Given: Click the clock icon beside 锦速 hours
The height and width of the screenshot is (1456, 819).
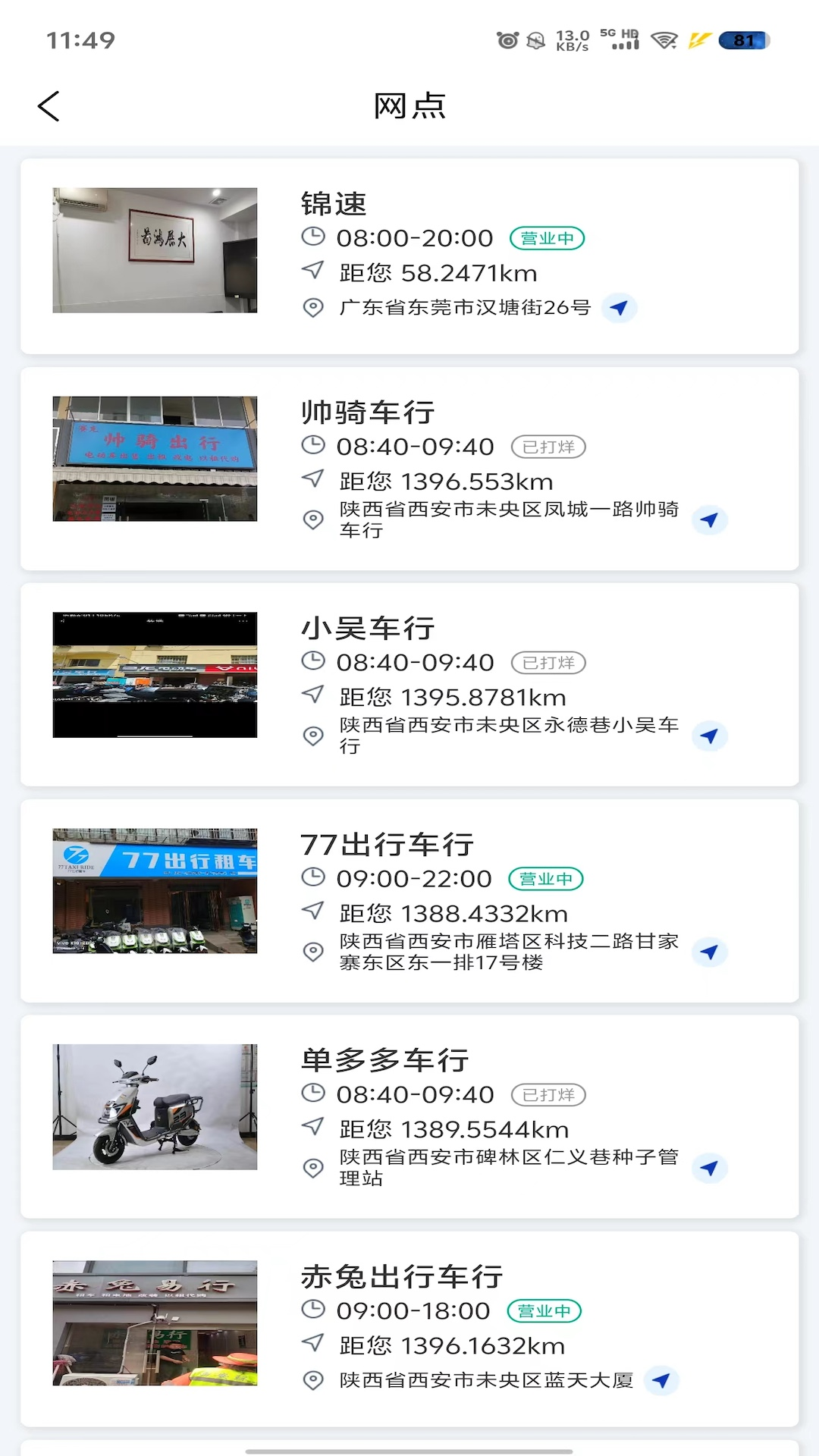Looking at the screenshot, I should point(312,237).
